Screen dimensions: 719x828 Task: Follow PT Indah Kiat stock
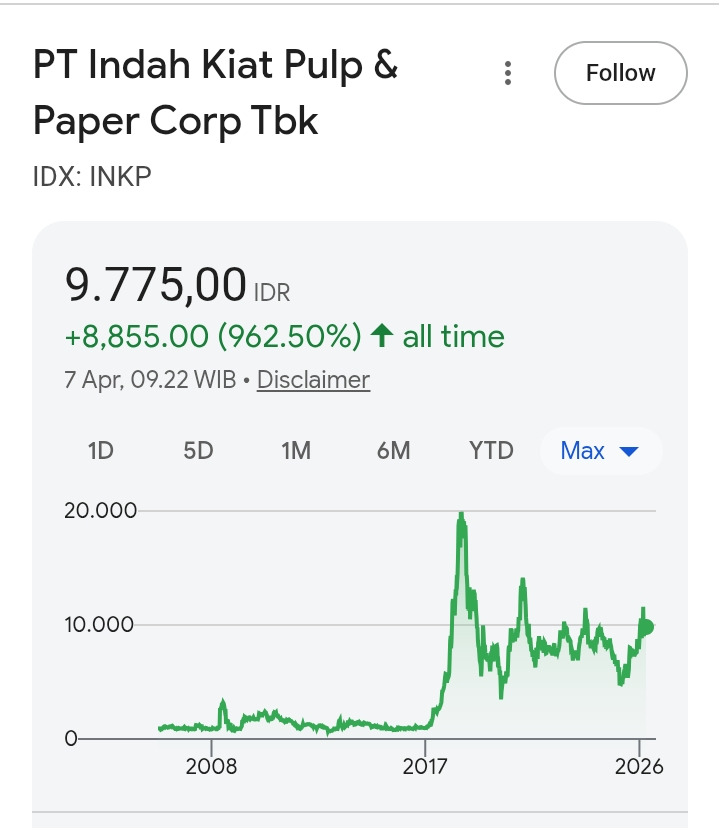click(x=620, y=73)
